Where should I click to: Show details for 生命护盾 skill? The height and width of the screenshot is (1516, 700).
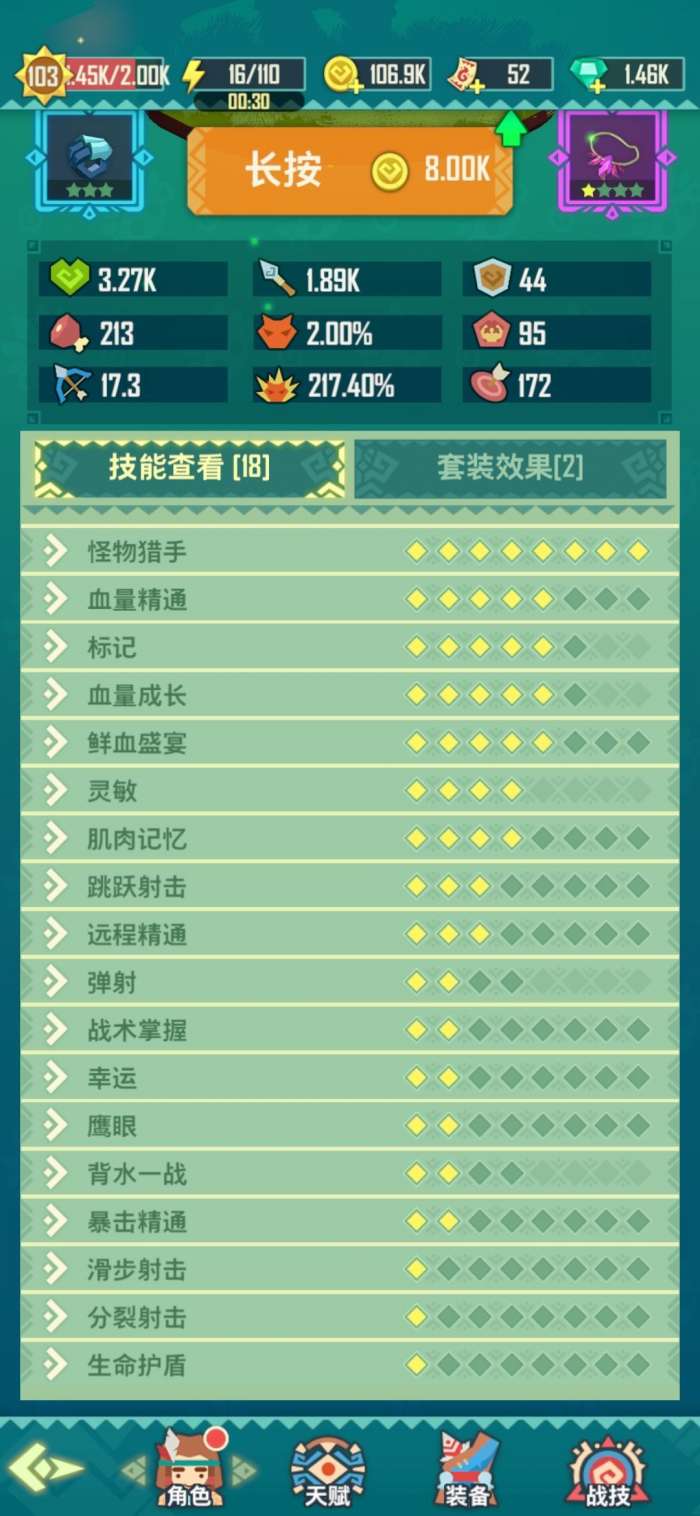tap(349, 1364)
